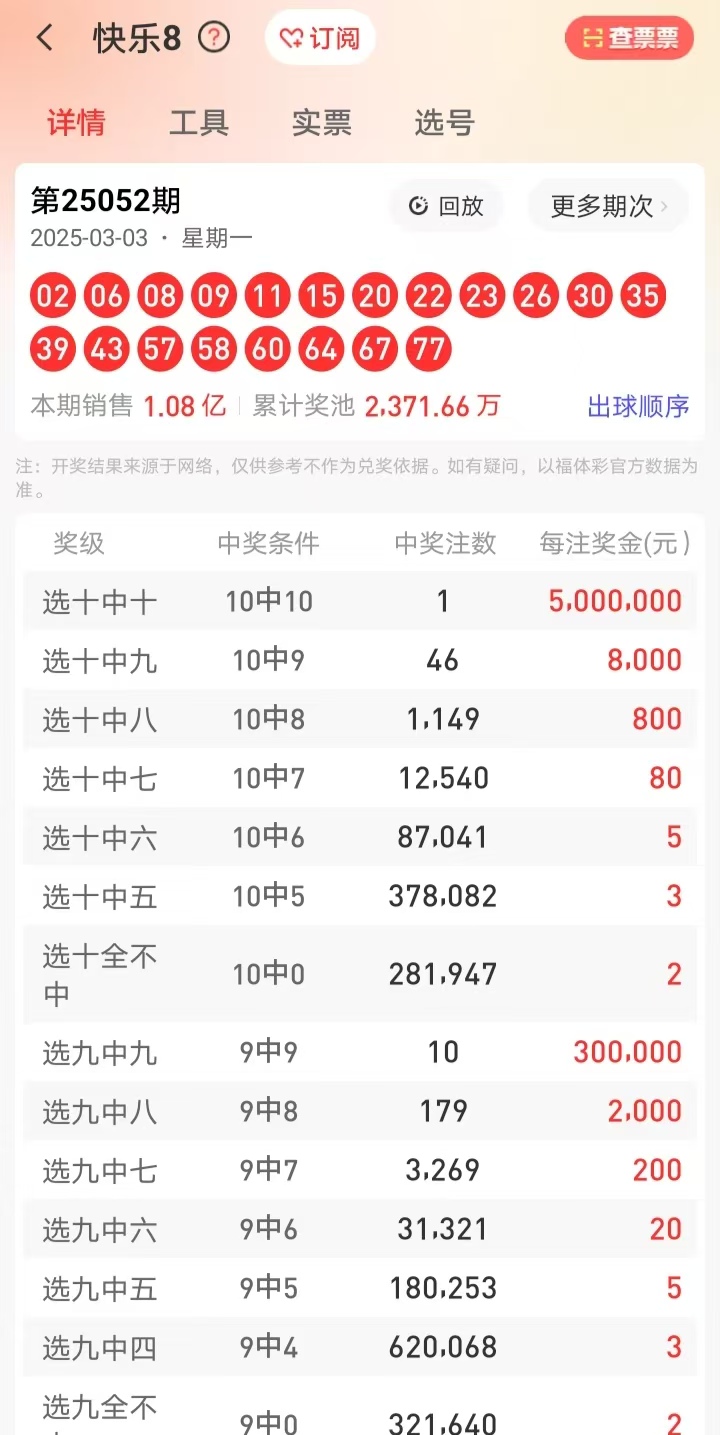Switch to the 实票 tab
Image resolution: width=720 pixels, height=1435 pixels.
pyautogui.click(x=321, y=123)
